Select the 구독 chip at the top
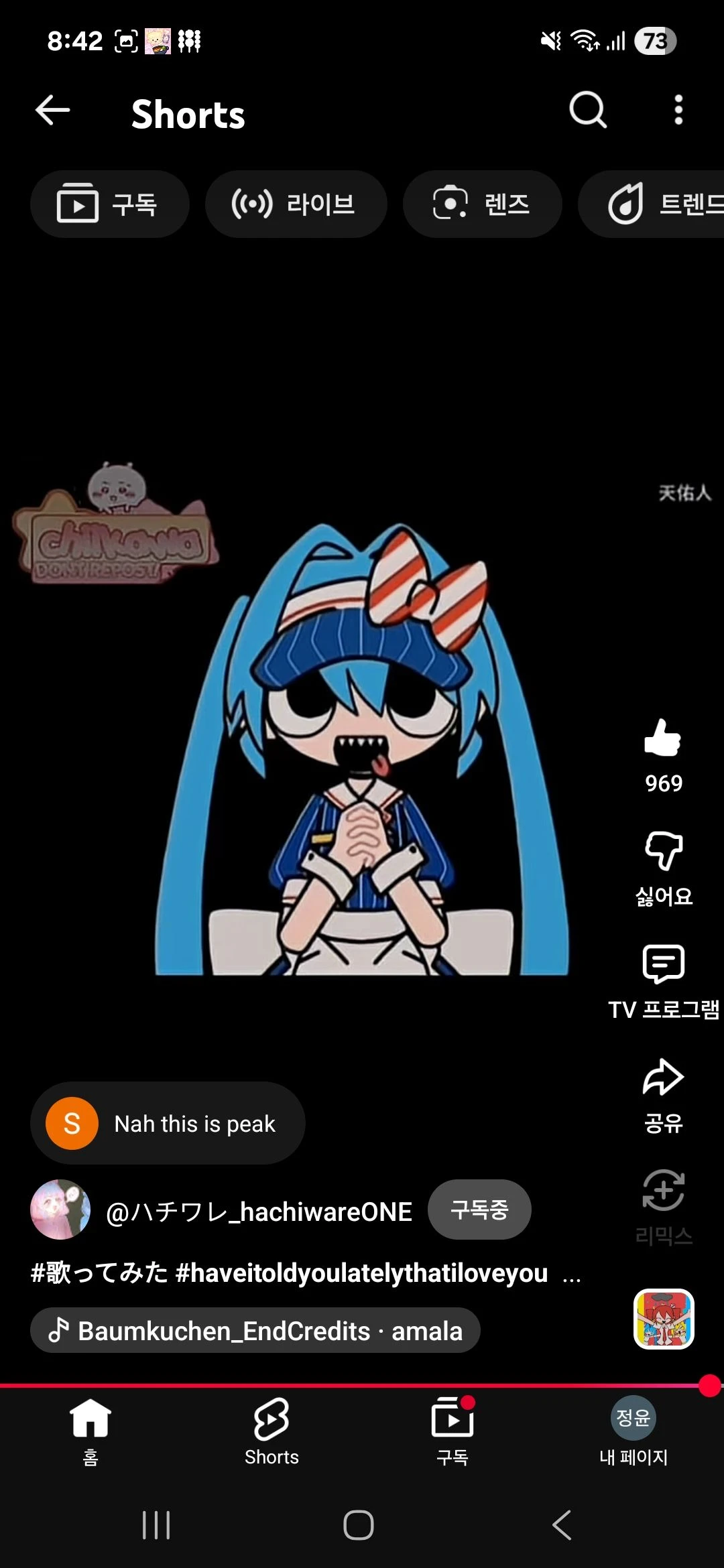 click(x=109, y=204)
